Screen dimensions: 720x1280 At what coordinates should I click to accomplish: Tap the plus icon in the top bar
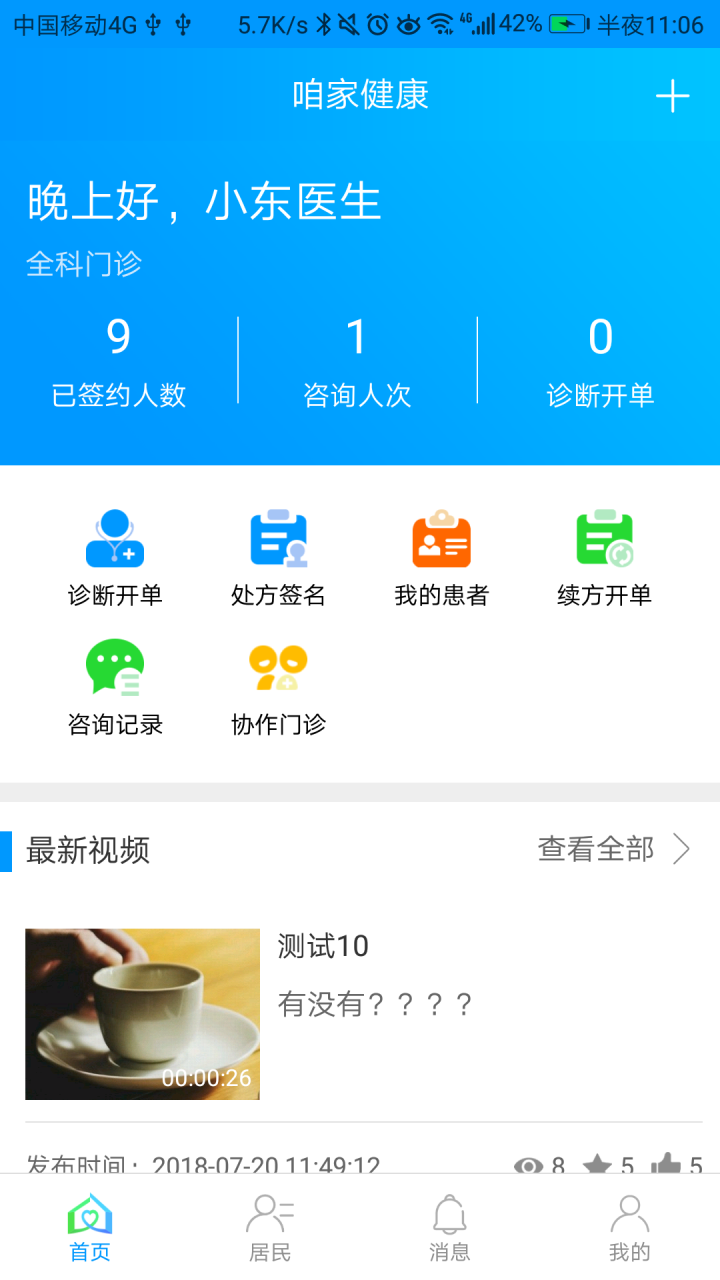673,96
